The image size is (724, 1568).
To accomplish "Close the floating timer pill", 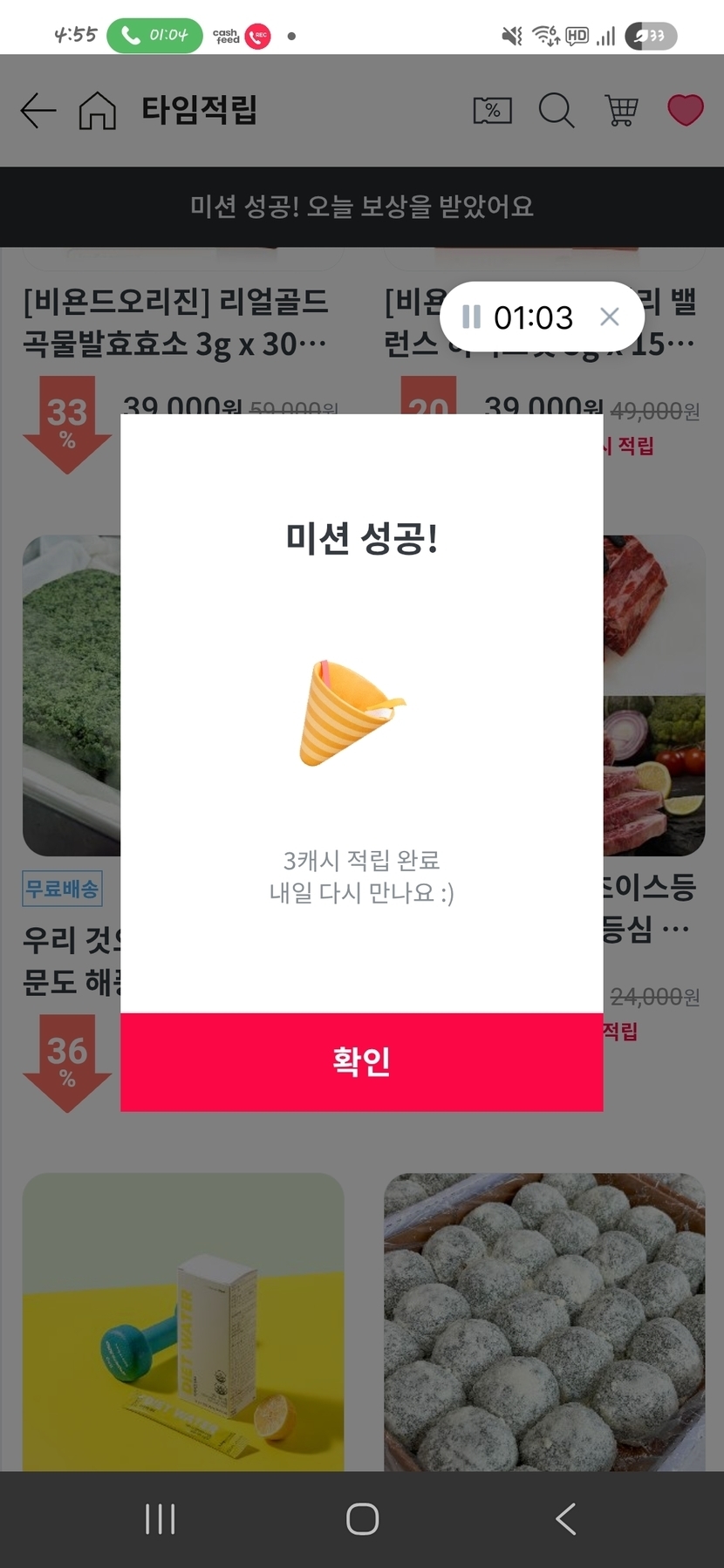I will (610, 317).
